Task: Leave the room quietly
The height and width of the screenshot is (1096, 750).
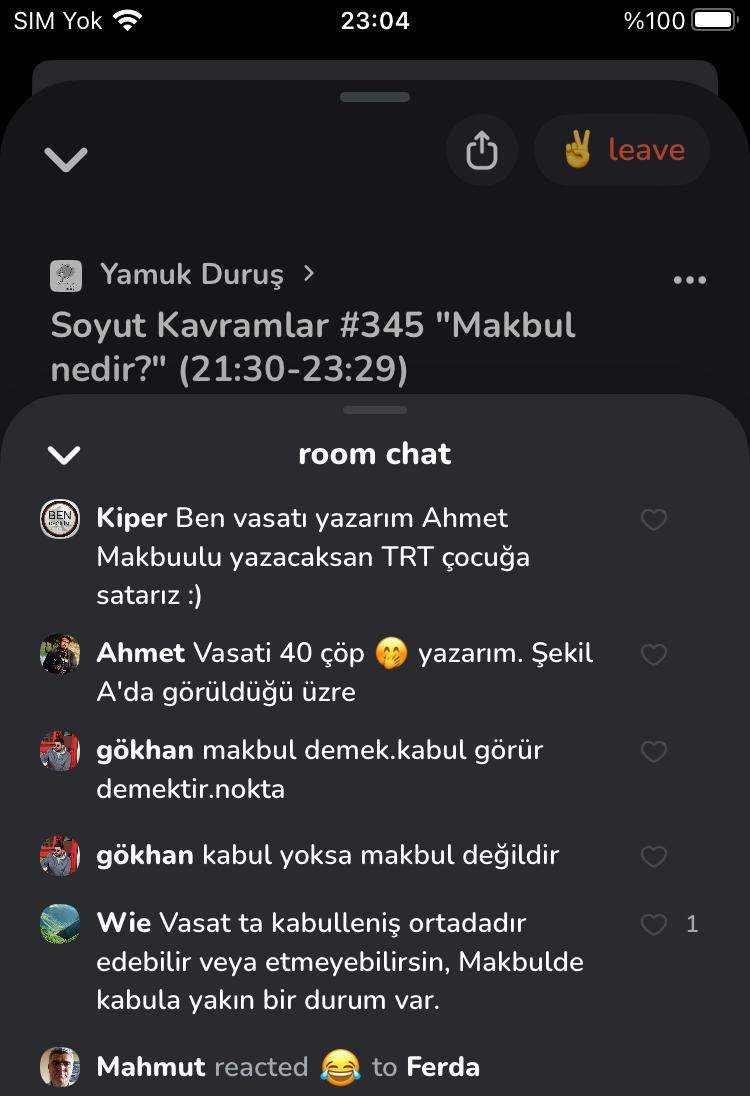Action: click(622, 151)
